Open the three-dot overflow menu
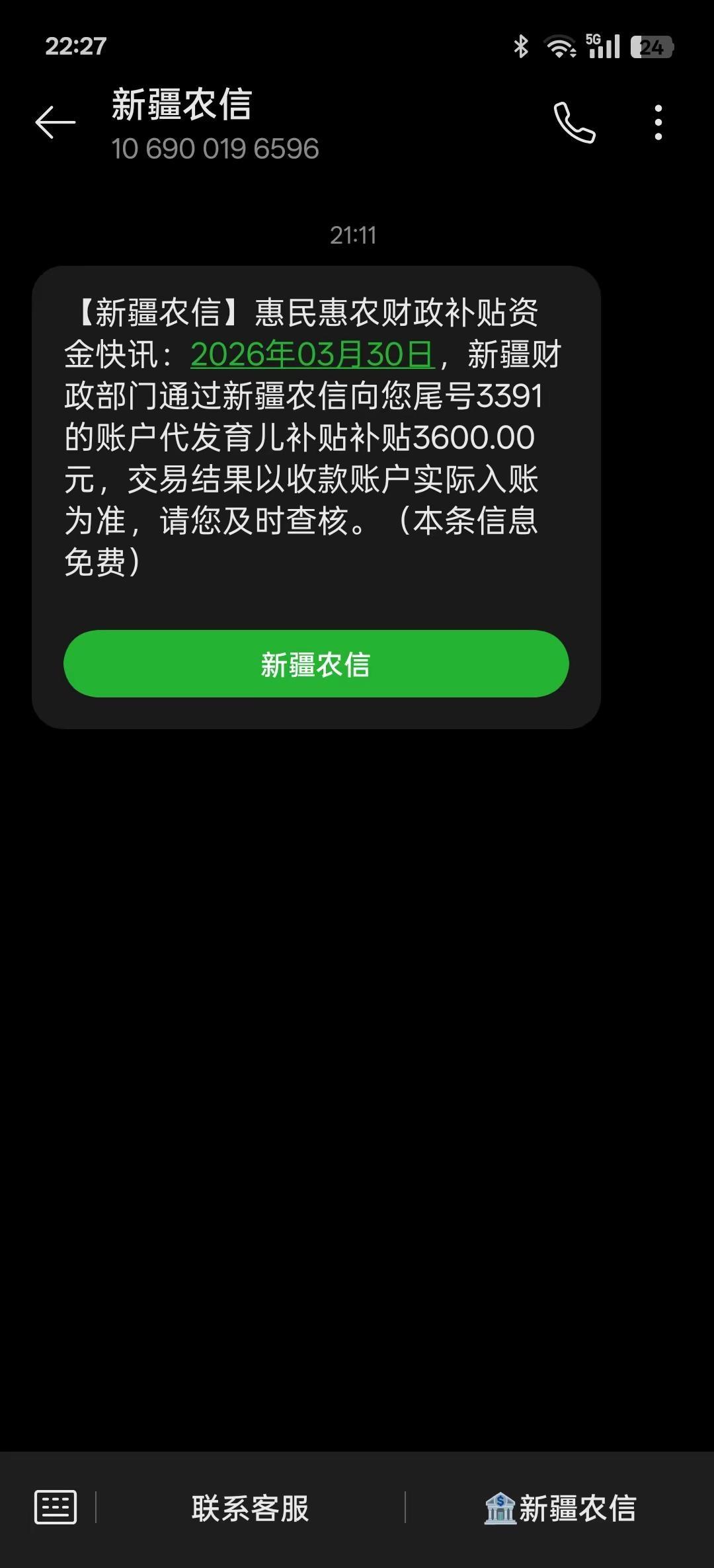714x1568 pixels. pyautogui.click(x=658, y=124)
